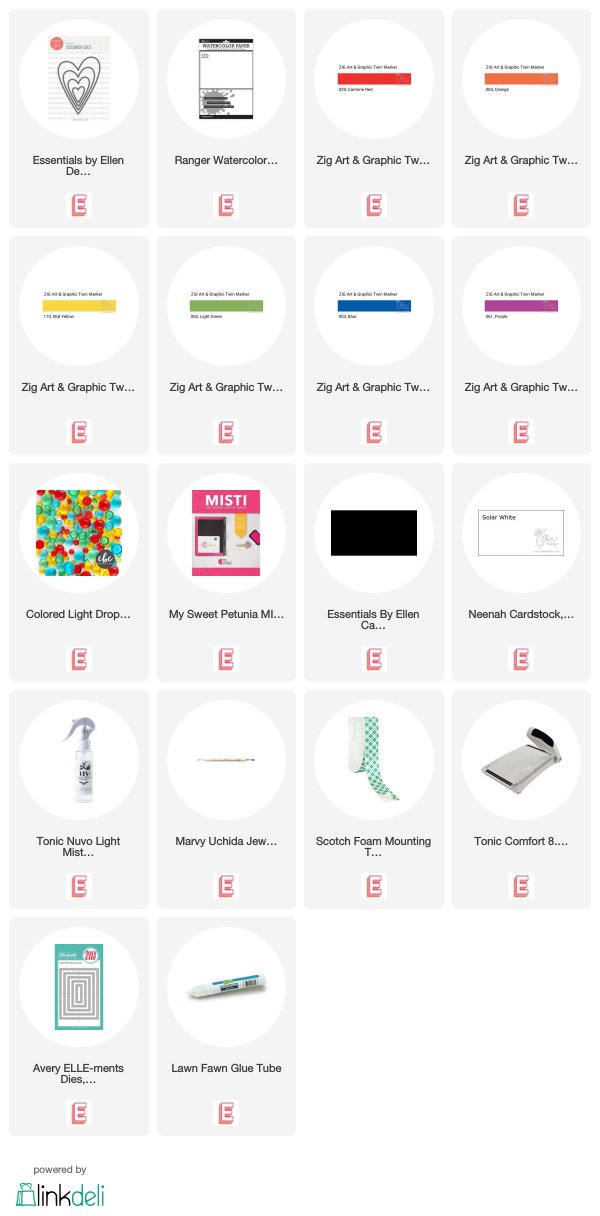The height and width of the screenshot is (1216, 600).
Task: Open the Neenah Cardstock Solar White product
Action: [x=521, y=572]
